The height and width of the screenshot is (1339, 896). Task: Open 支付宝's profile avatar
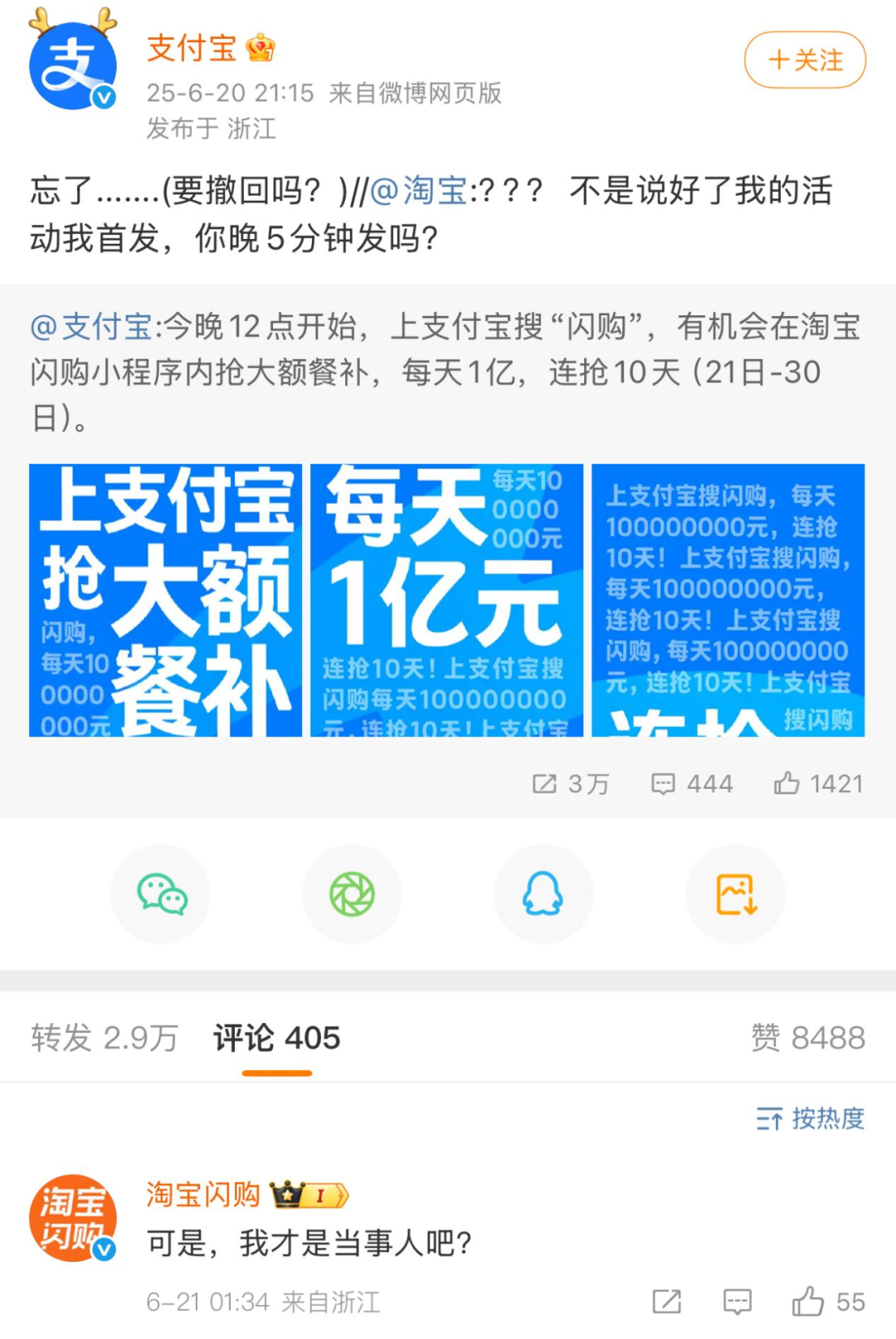[x=73, y=66]
